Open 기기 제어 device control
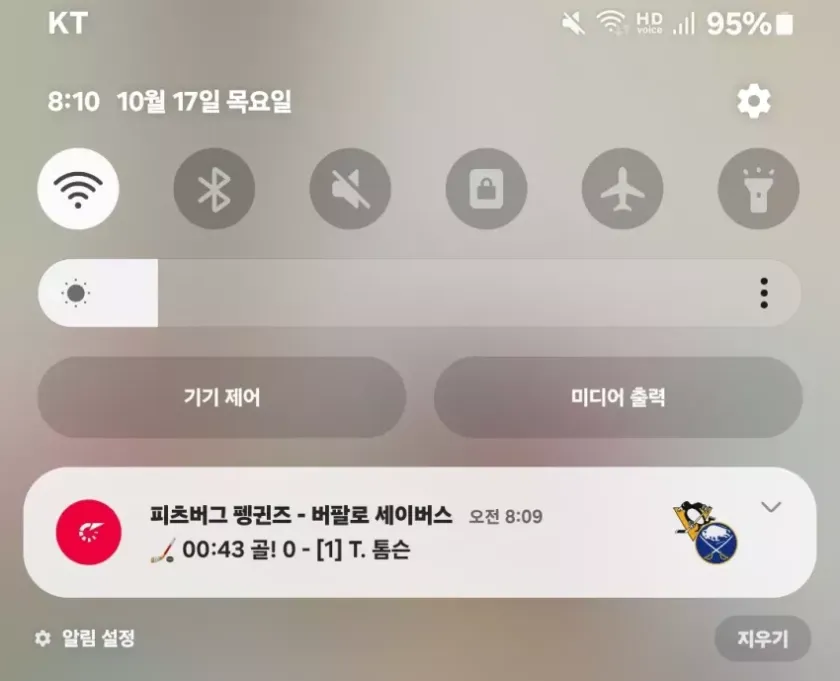Image resolution: width=840 pixels, height=681 pixels. [x=222, y=397]
